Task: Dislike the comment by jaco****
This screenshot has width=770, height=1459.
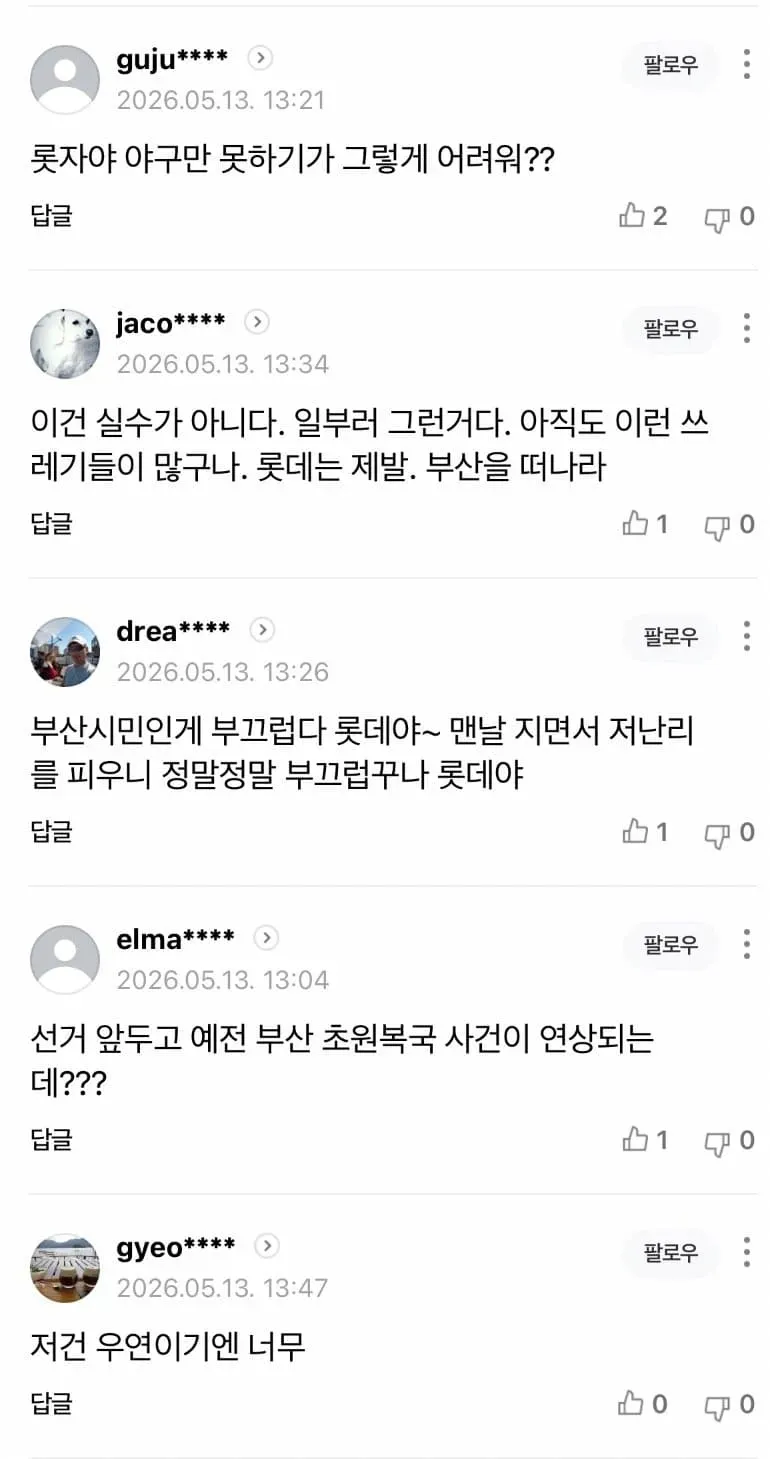Action: pyautogui.click(x=729, y=524)
